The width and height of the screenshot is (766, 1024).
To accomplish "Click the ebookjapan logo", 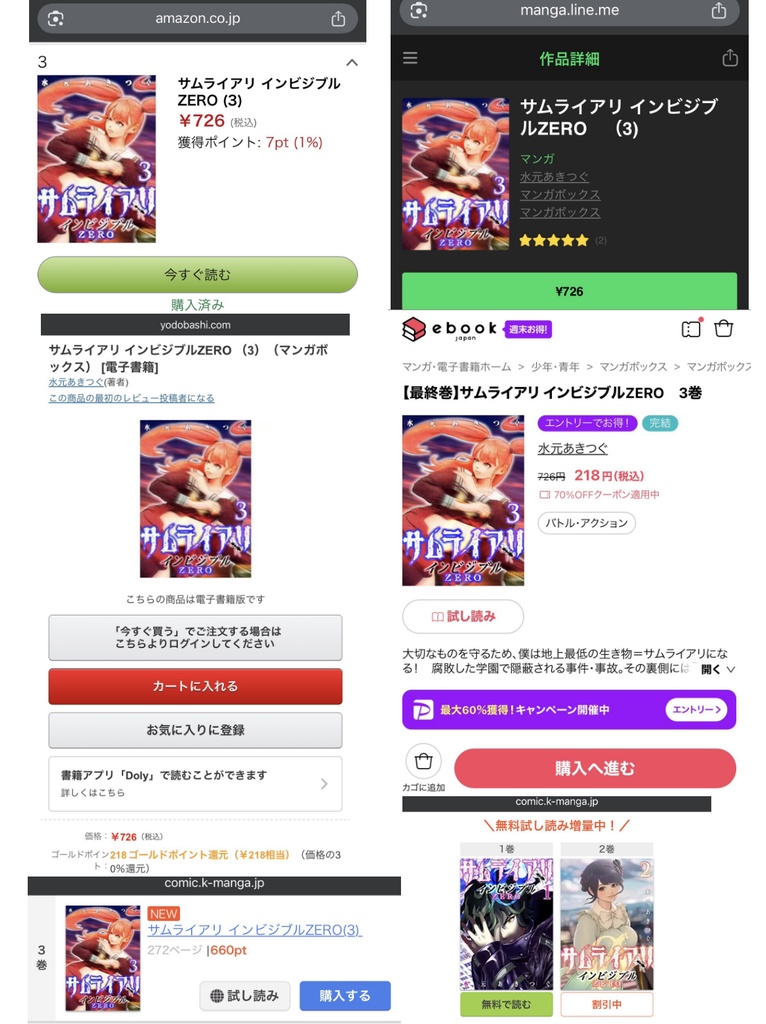I will (450, 328).
